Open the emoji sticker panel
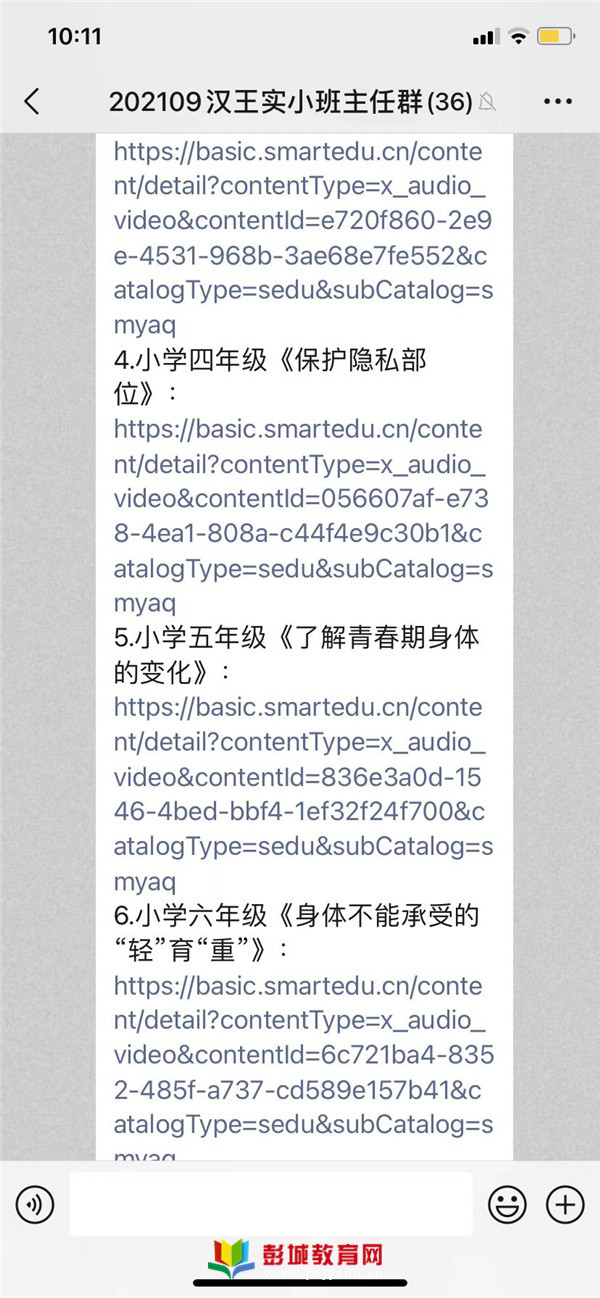The image size is (600, 1298). (x=506, y=1204)
